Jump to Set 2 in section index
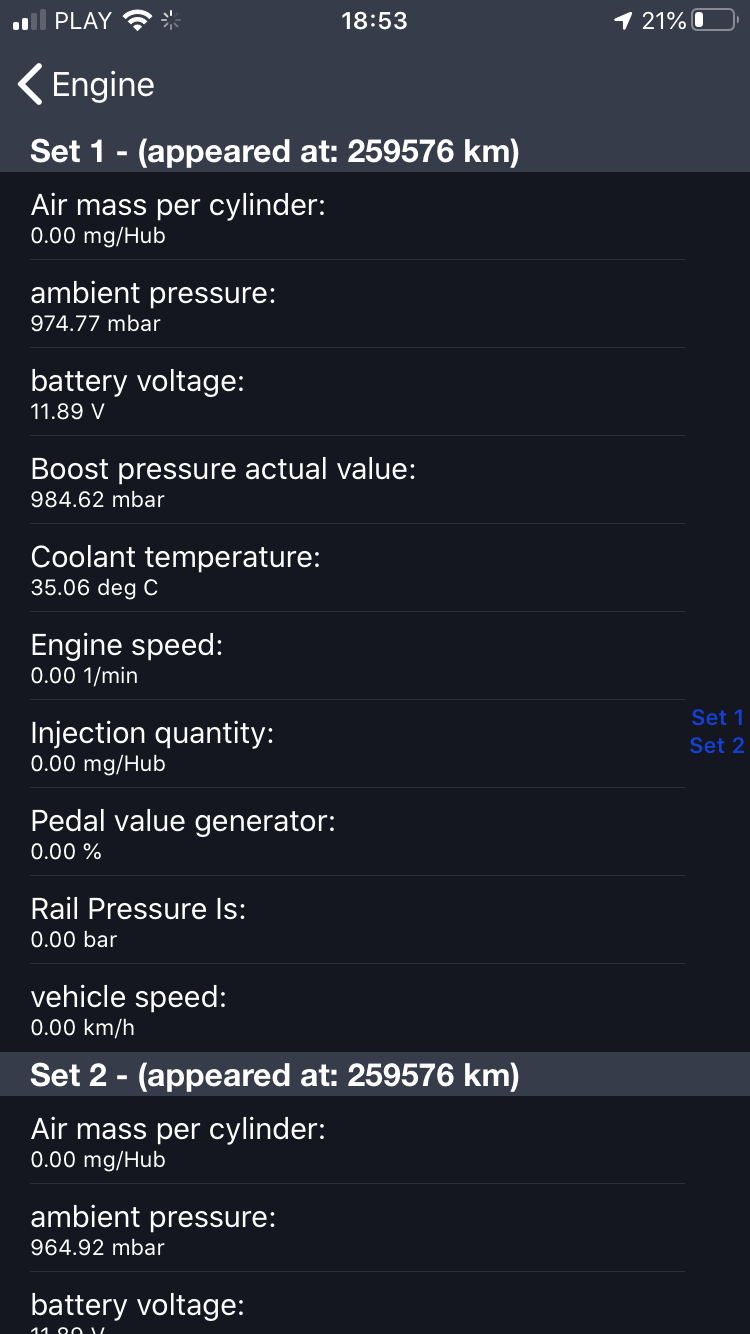Screen dimensions: 750x1334 coord(717,745)
